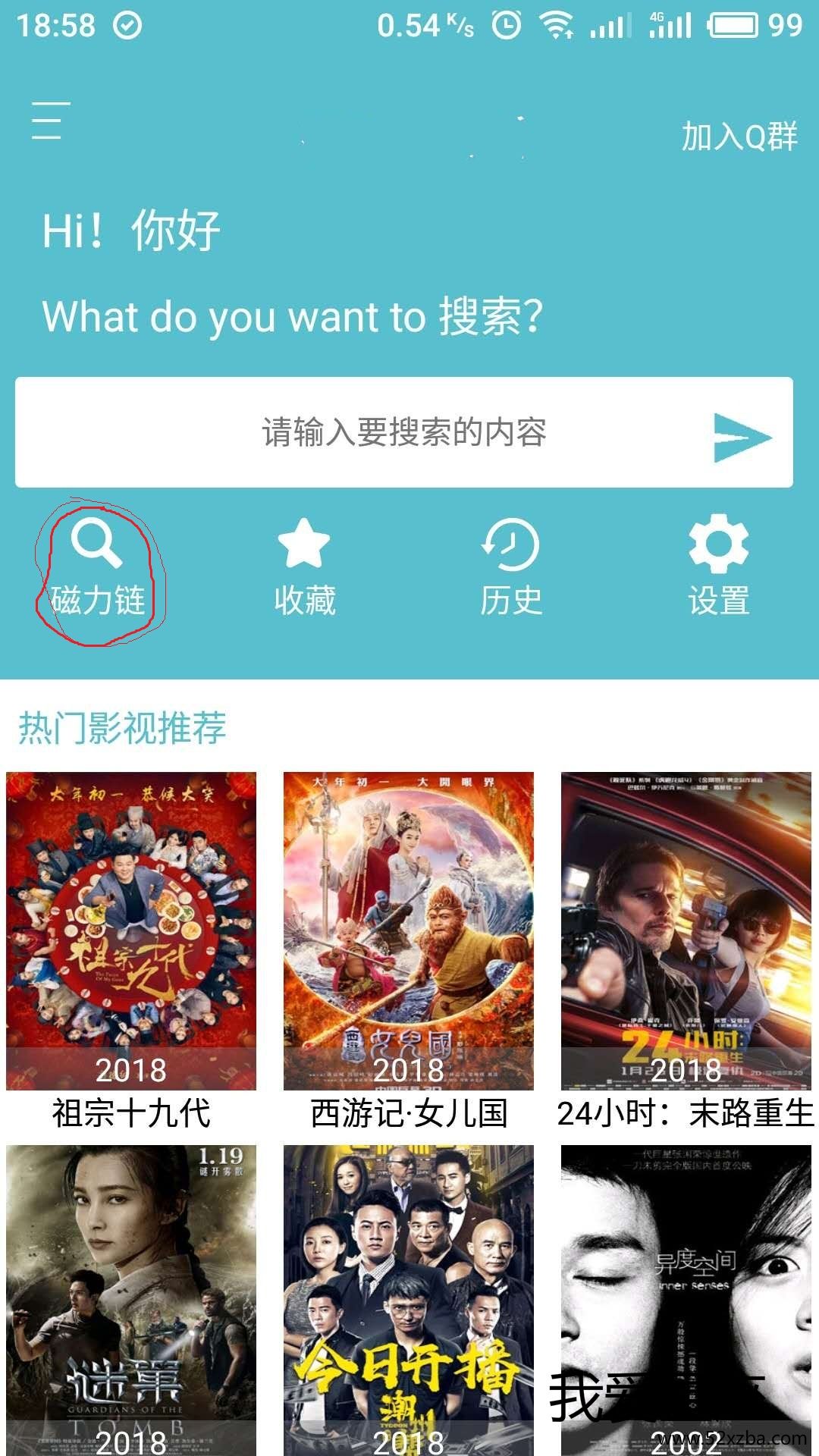This screenshot has height=1456, width=819.
Task: Open the movie 西游记·女儿国
Action: [x=409, y=931]
